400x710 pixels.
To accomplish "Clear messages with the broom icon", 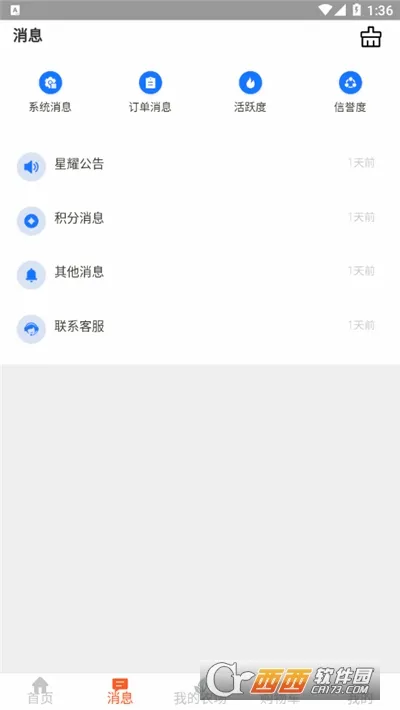I will click(x=371, y=37).
